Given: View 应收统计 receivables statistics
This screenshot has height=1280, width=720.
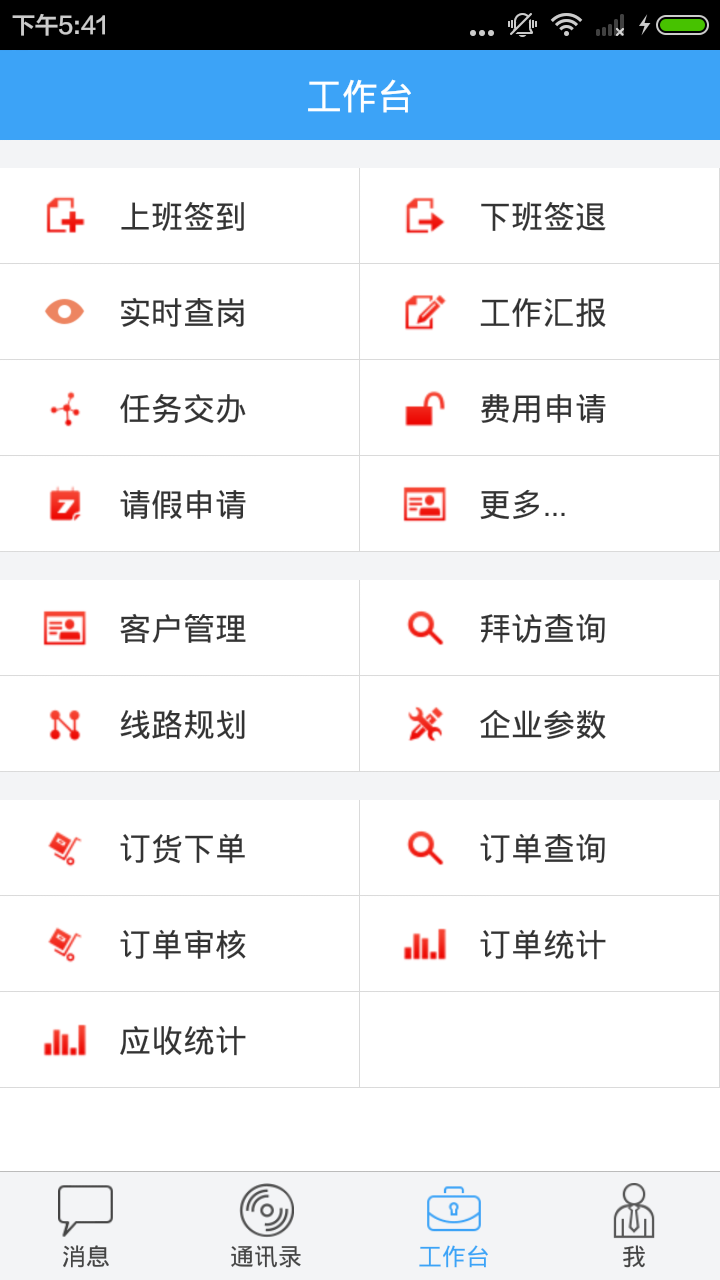Looking at the screenshot, I should tap(180, 1040).
